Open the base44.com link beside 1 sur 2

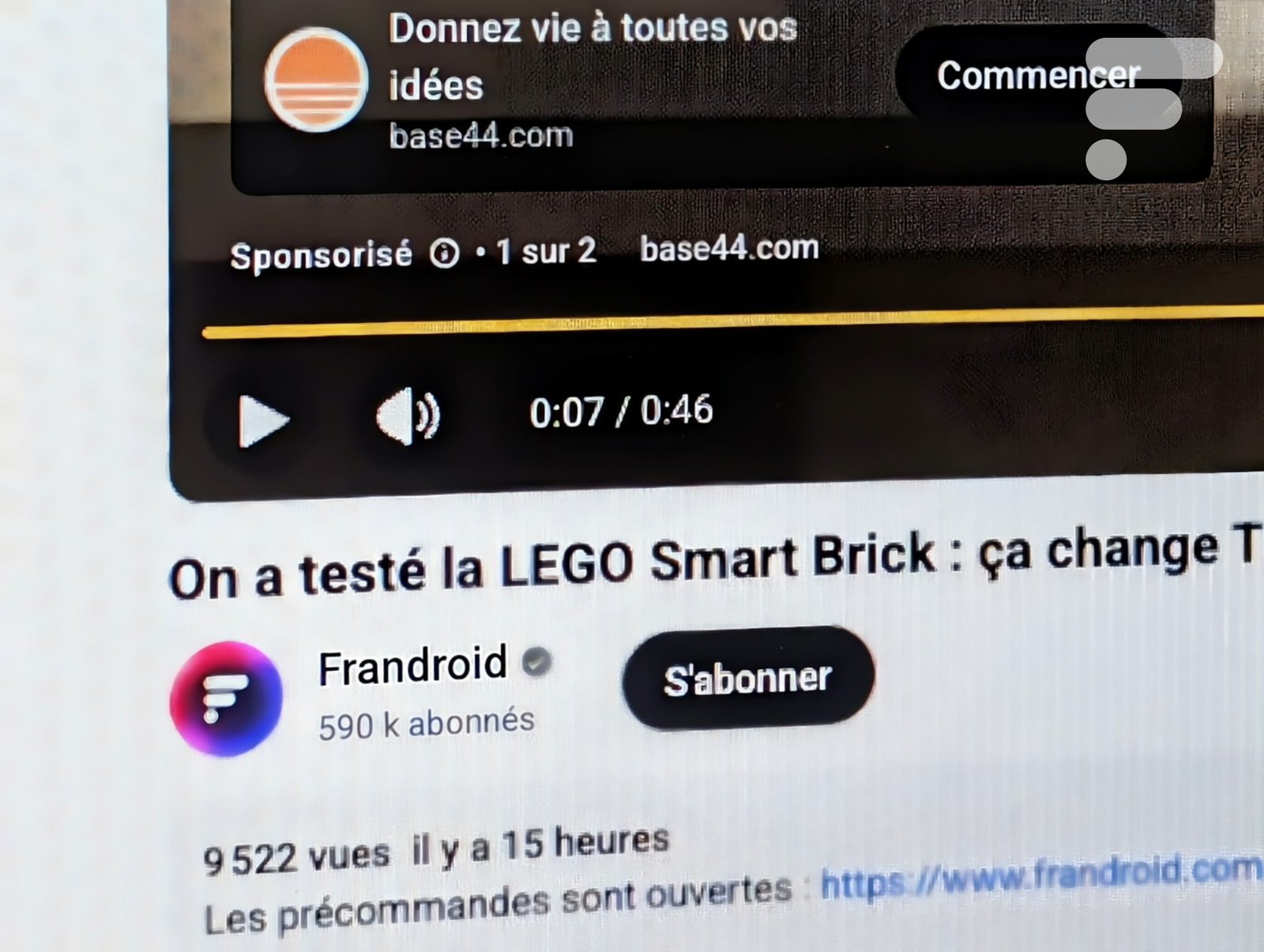tap(728, 249)
